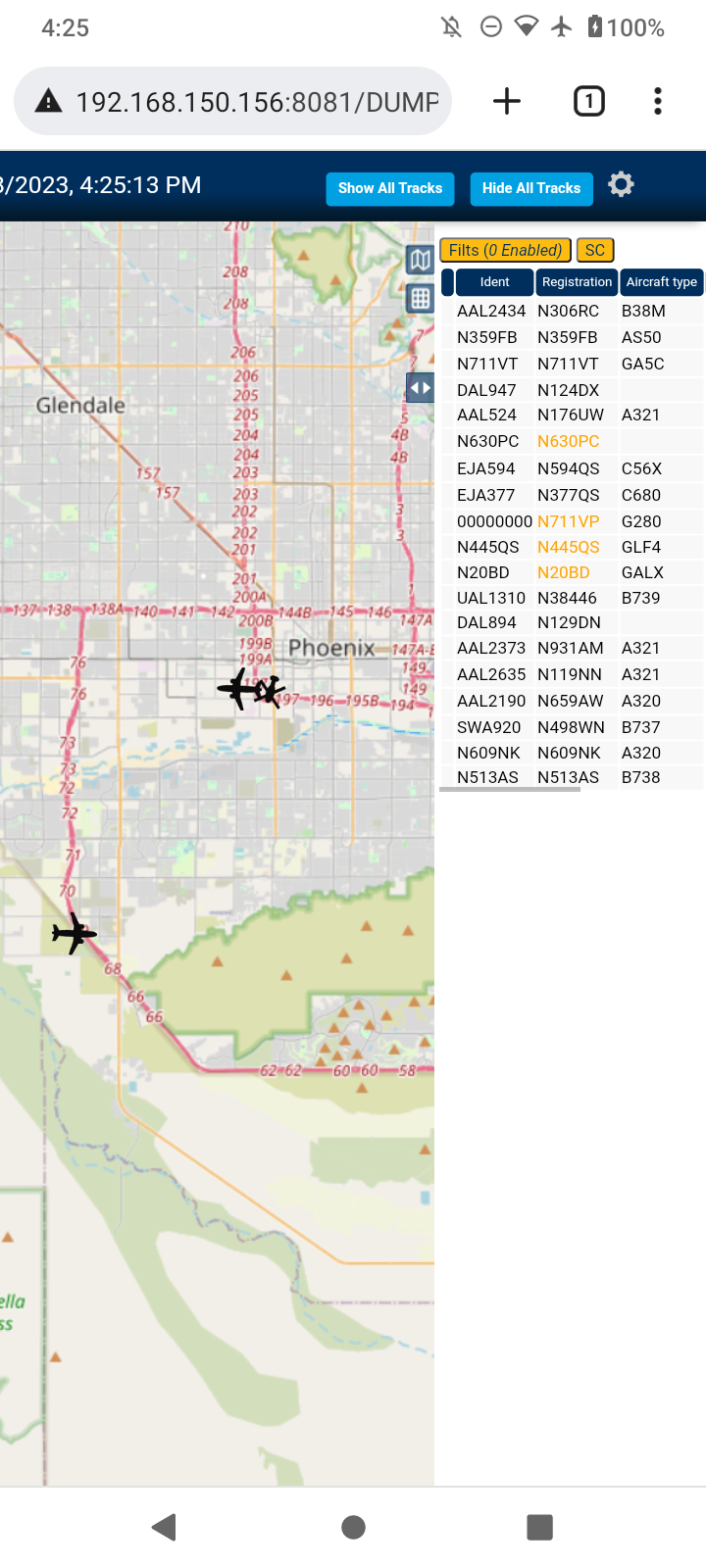The width and height of the screenshot is (706, 1568).
Task: Open the browser overflow menu
Action: (658, 101)
